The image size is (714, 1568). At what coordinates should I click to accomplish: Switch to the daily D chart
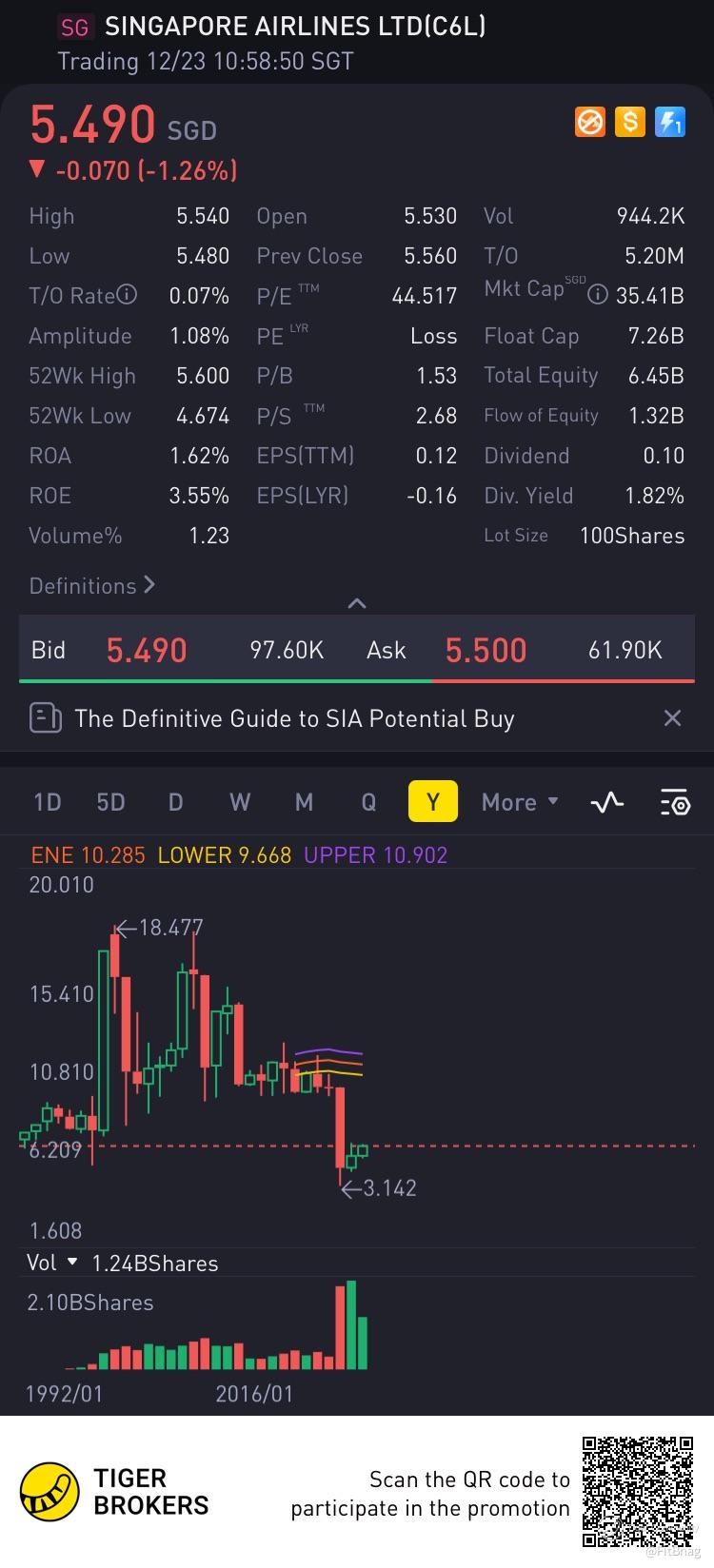tap(175, 802)
